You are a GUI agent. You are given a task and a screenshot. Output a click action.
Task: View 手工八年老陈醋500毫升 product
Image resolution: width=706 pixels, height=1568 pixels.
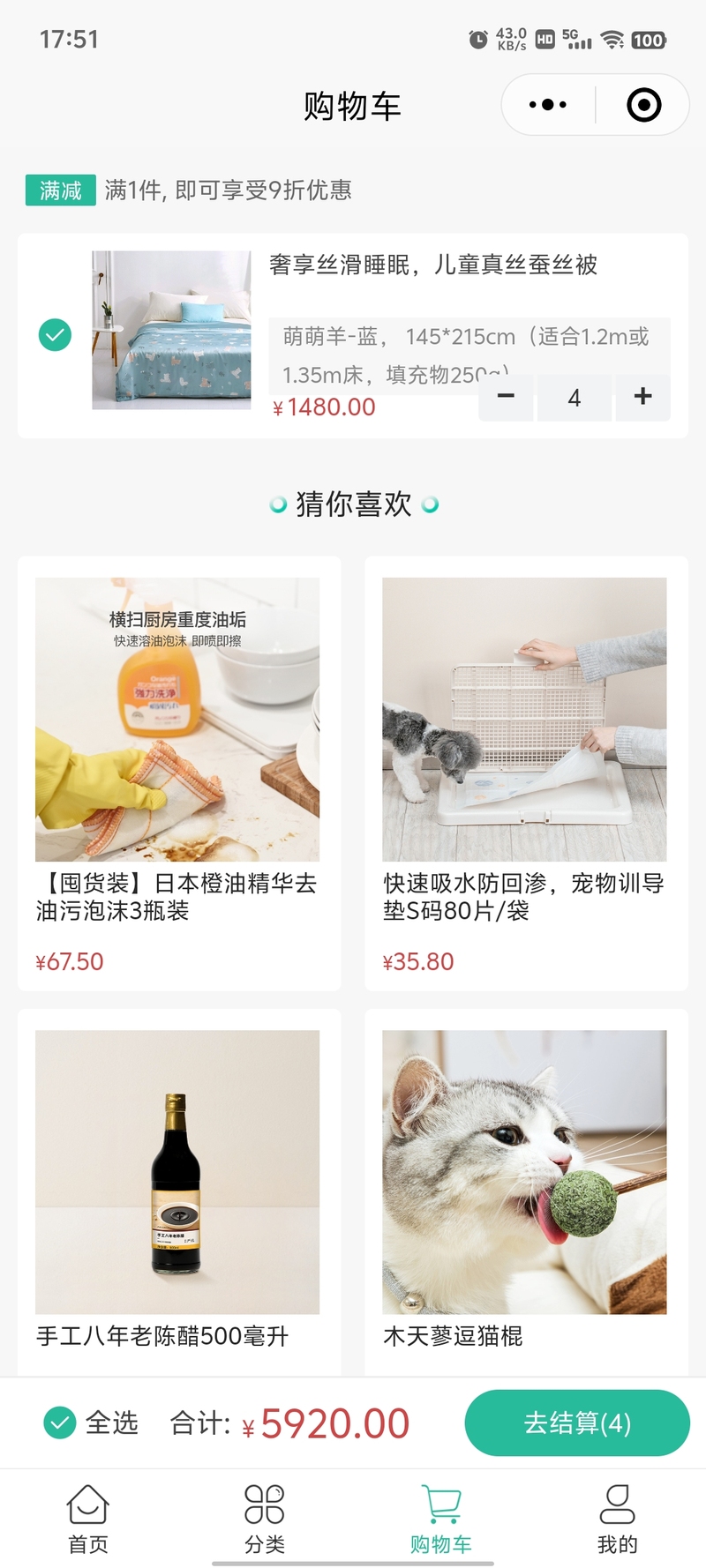pyautogui.click(x=177, y=1191)
